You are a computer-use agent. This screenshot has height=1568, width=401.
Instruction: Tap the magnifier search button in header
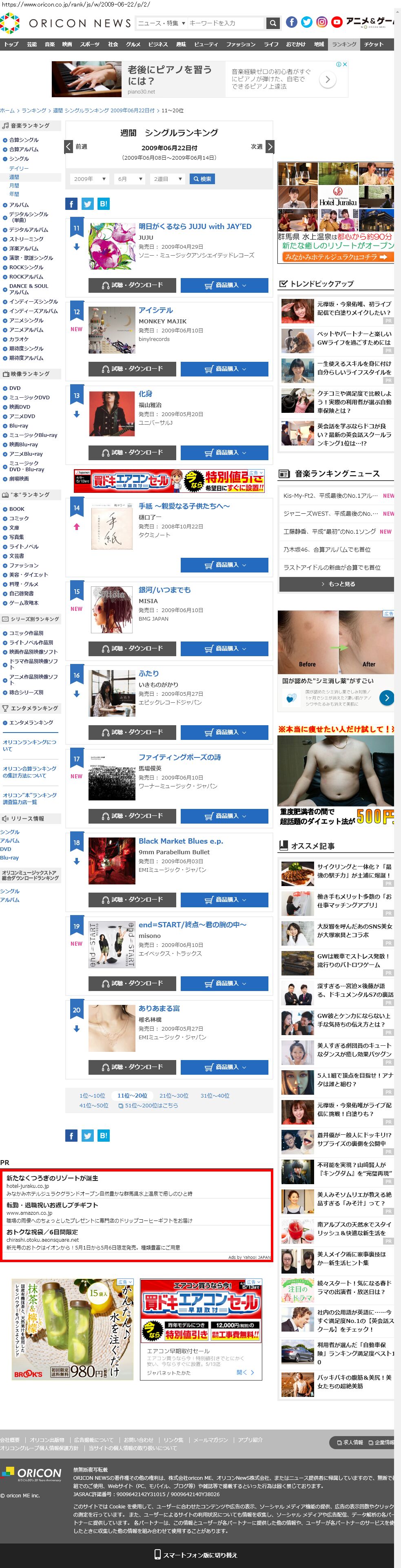coord(273,23)
